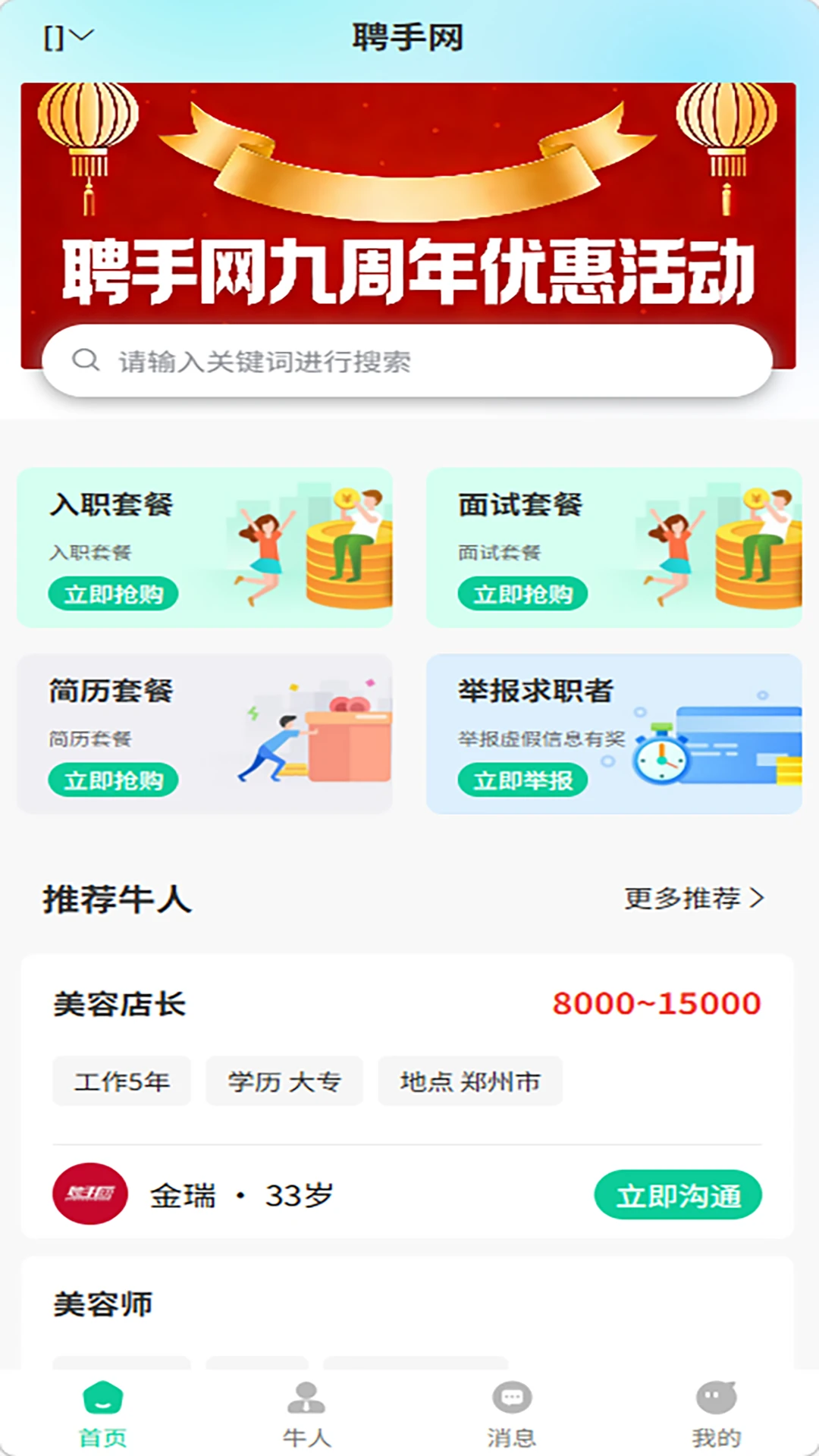Switch to the 我的 tab
This screenshot has height=1456, width=819.
tap(717, 1415)
